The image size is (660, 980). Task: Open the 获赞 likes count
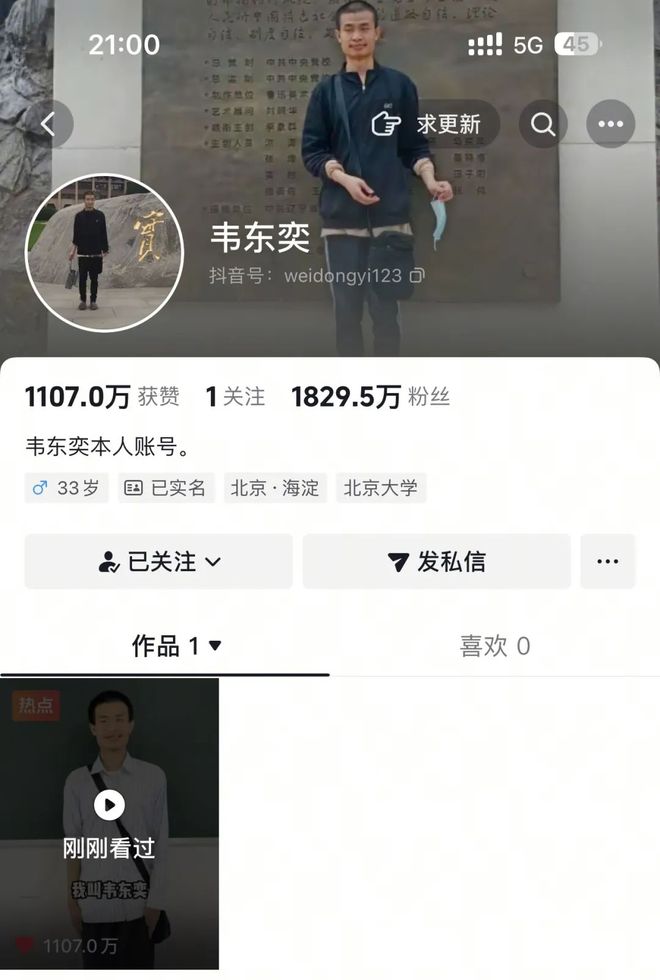tap(102, 397)
